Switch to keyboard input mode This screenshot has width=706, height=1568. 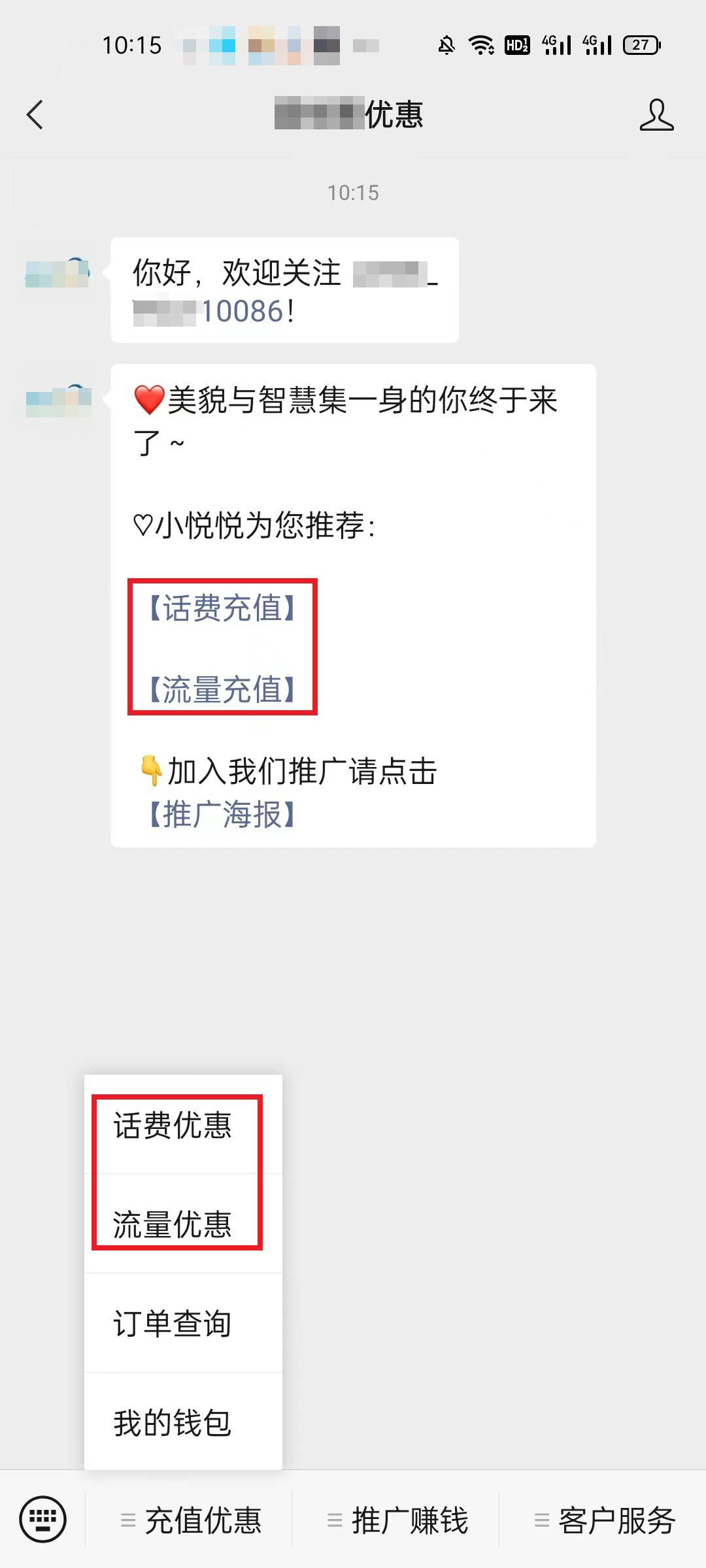[43, 1520]
